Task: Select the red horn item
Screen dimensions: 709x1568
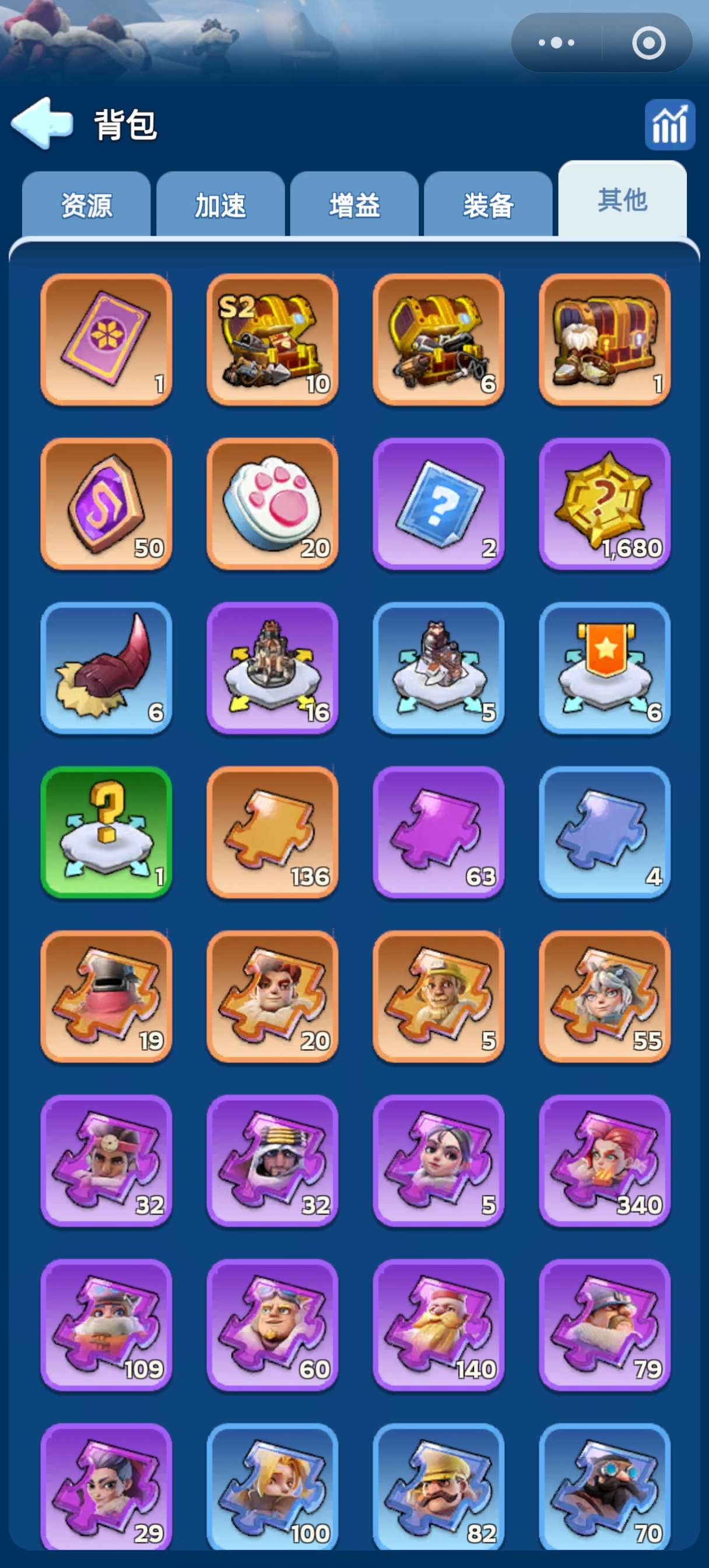Action: click(x=106, y=668)
